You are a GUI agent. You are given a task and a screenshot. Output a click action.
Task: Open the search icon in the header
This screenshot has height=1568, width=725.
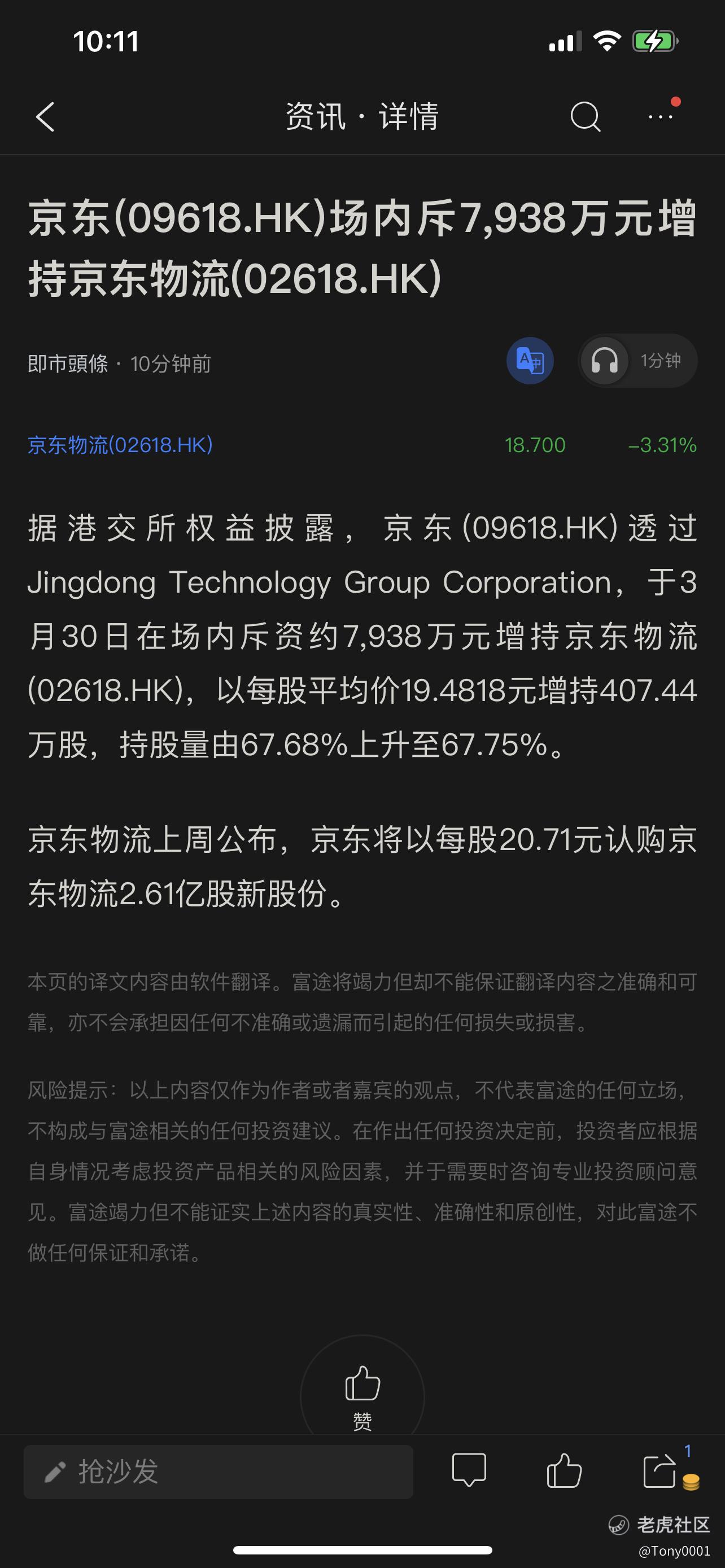(x=586, y=116)
